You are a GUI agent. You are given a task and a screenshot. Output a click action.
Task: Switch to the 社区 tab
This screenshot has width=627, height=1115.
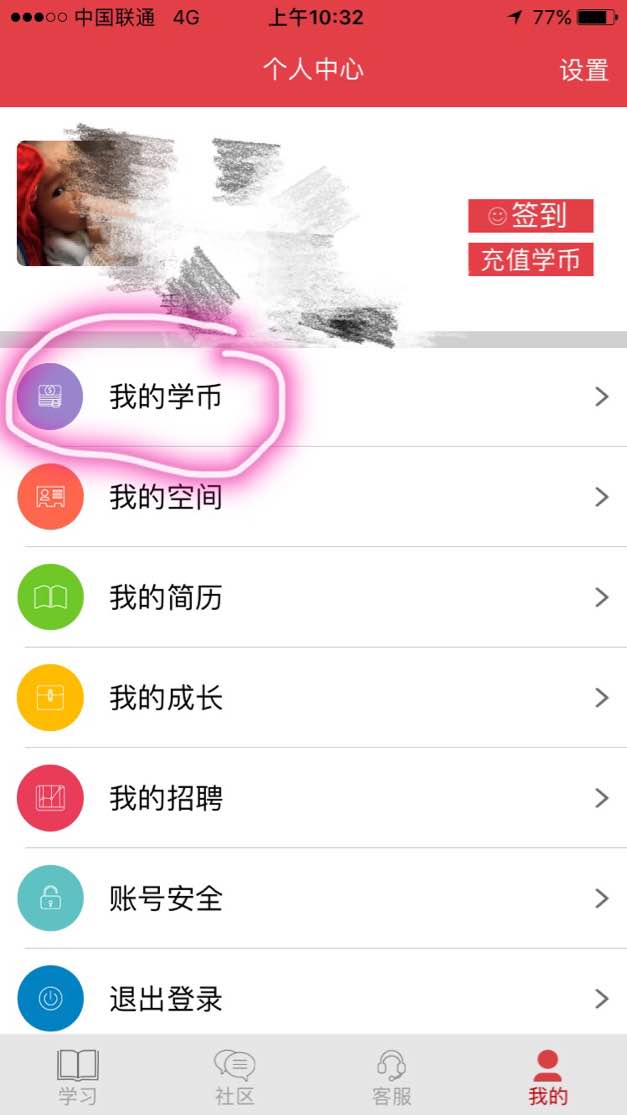[x=235, y=1076]
